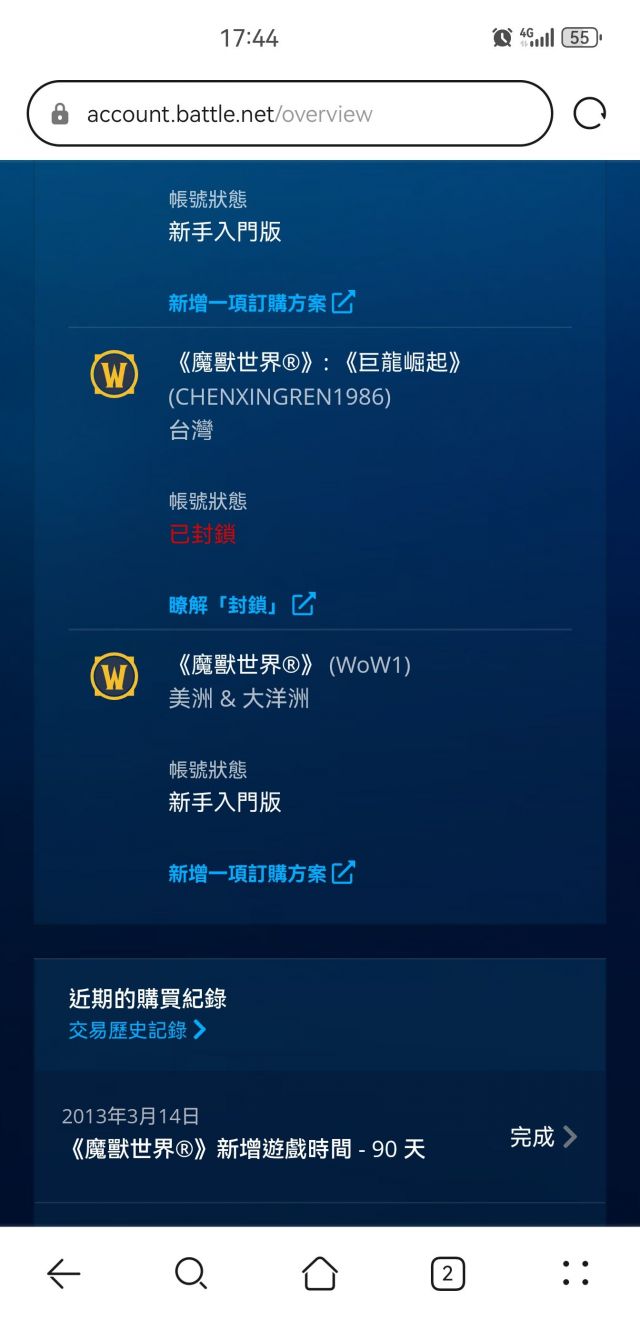Add subscription plan under WoW1 account
The height and width of the screenshot is (1320, 640).
click(261, 873)
